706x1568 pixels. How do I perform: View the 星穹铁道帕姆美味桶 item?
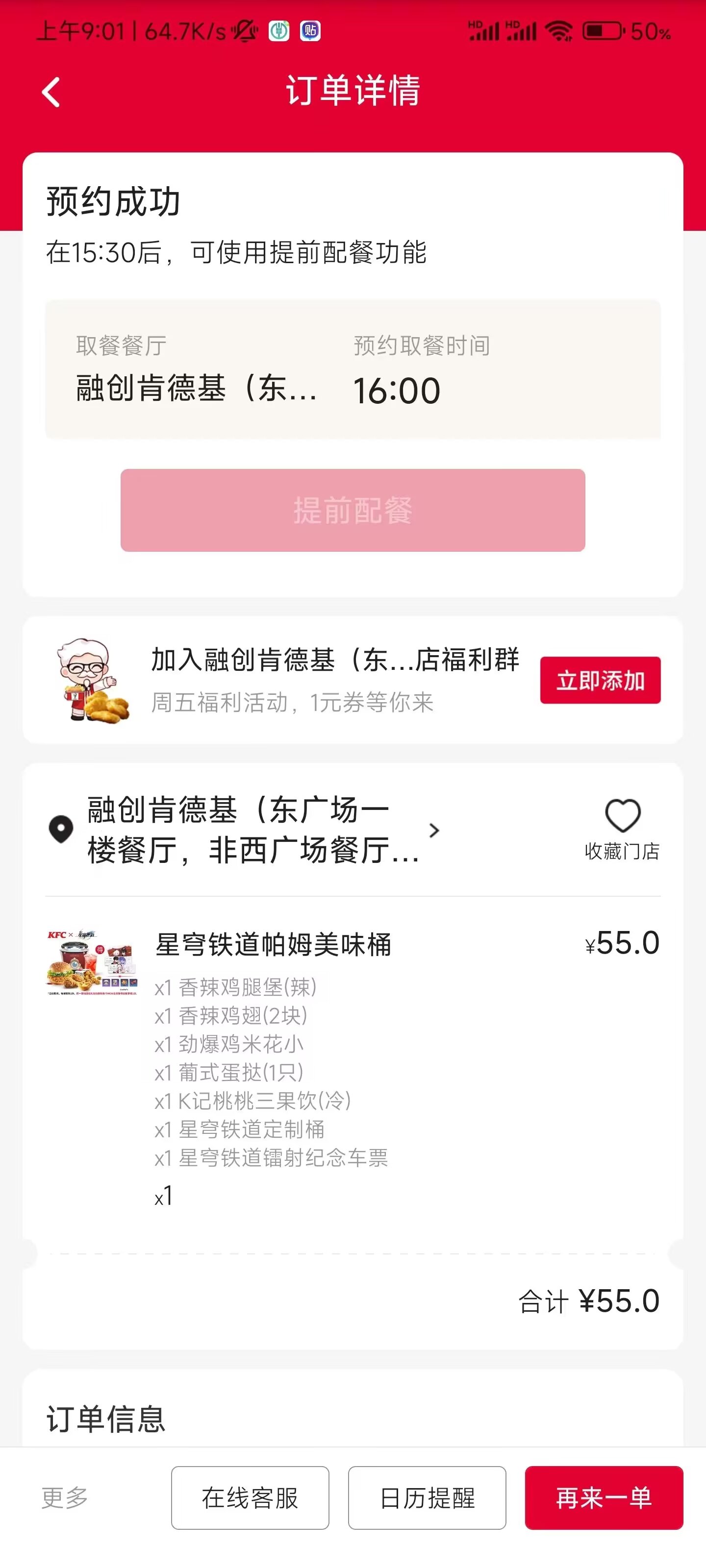(273, 945)
